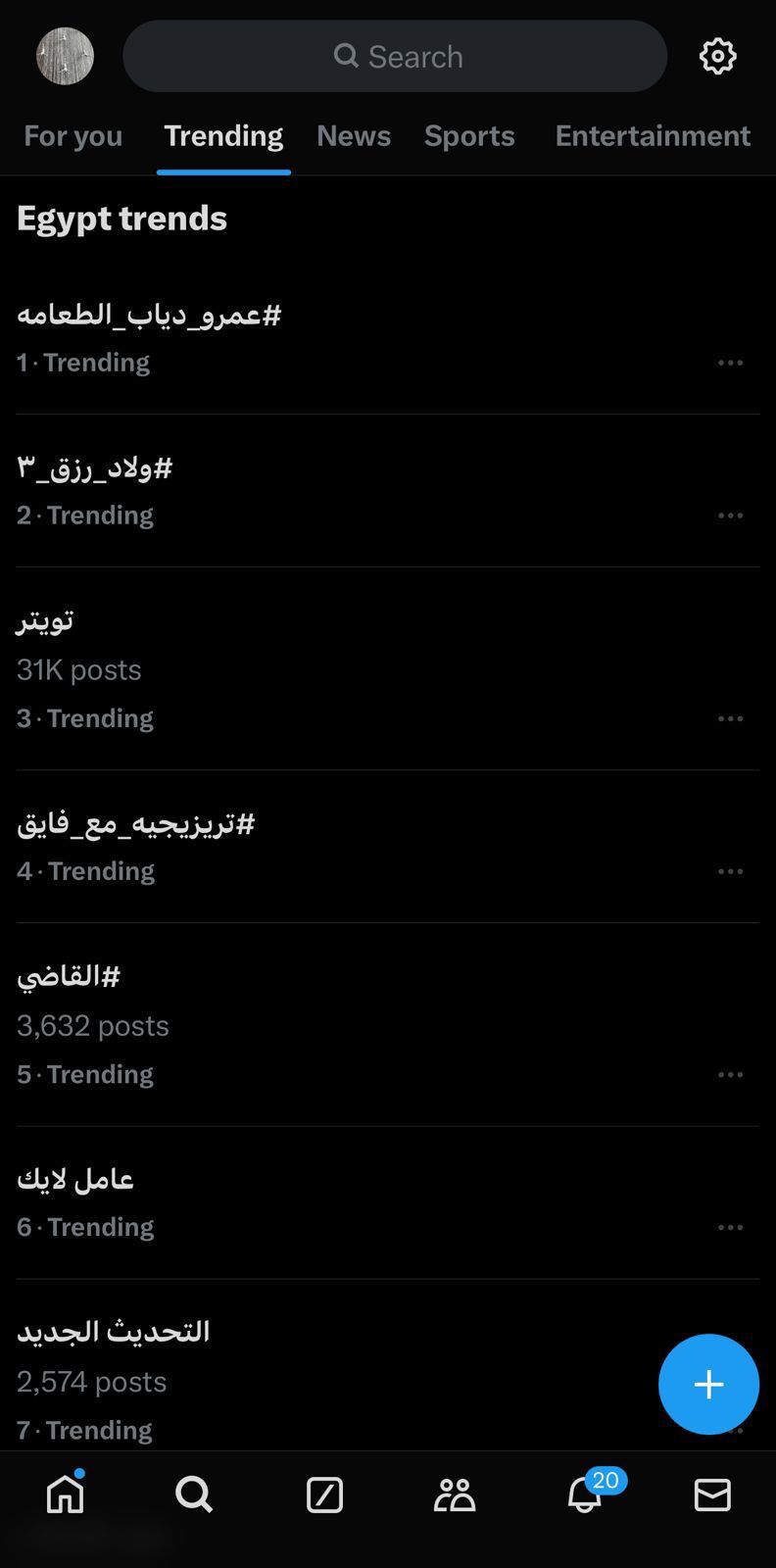This screenshot has width=776, height=1568.
Task: Open trends settings gear
Action: pyautogui.click(x=717, y=57)
